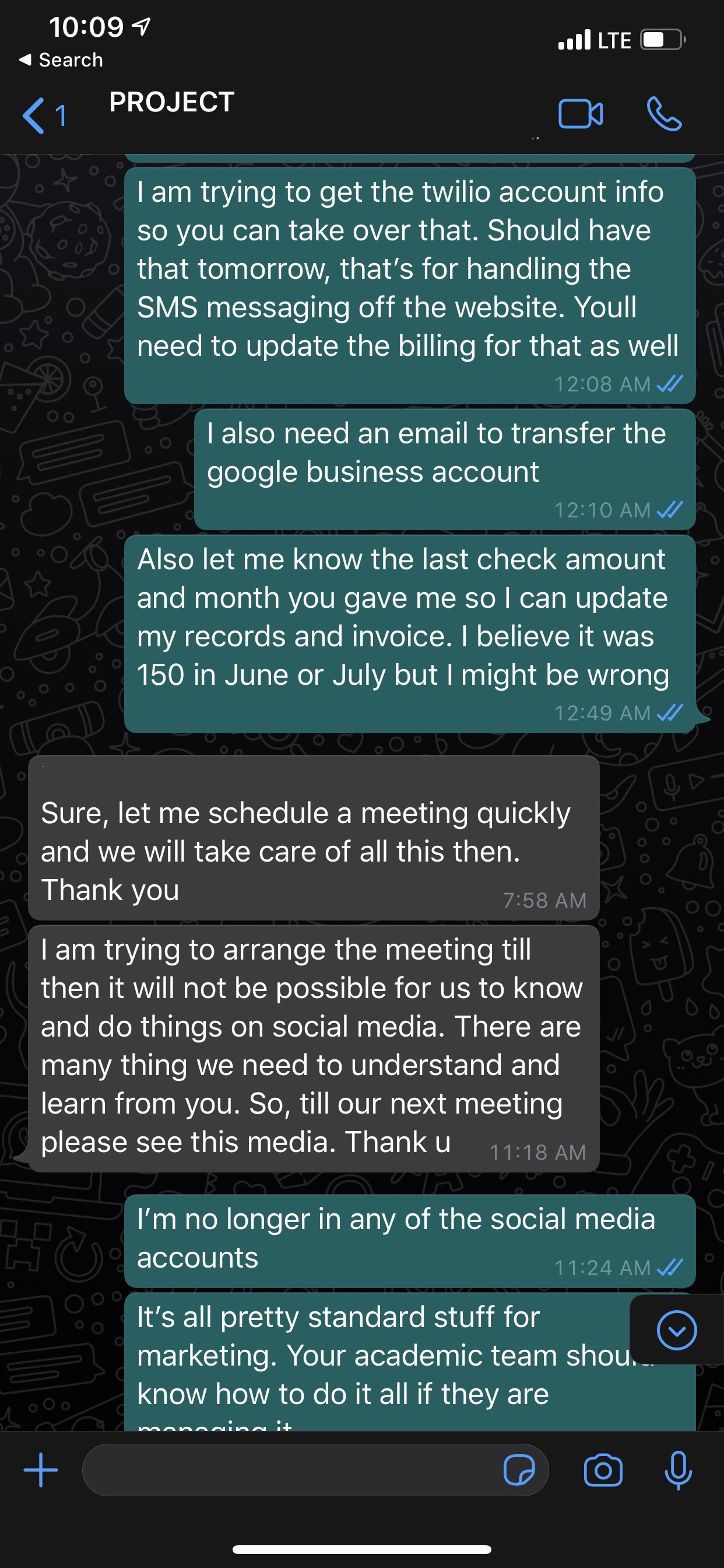Start a voice call
Viewport: 724px width, 1568px height.
coord(664,114)
